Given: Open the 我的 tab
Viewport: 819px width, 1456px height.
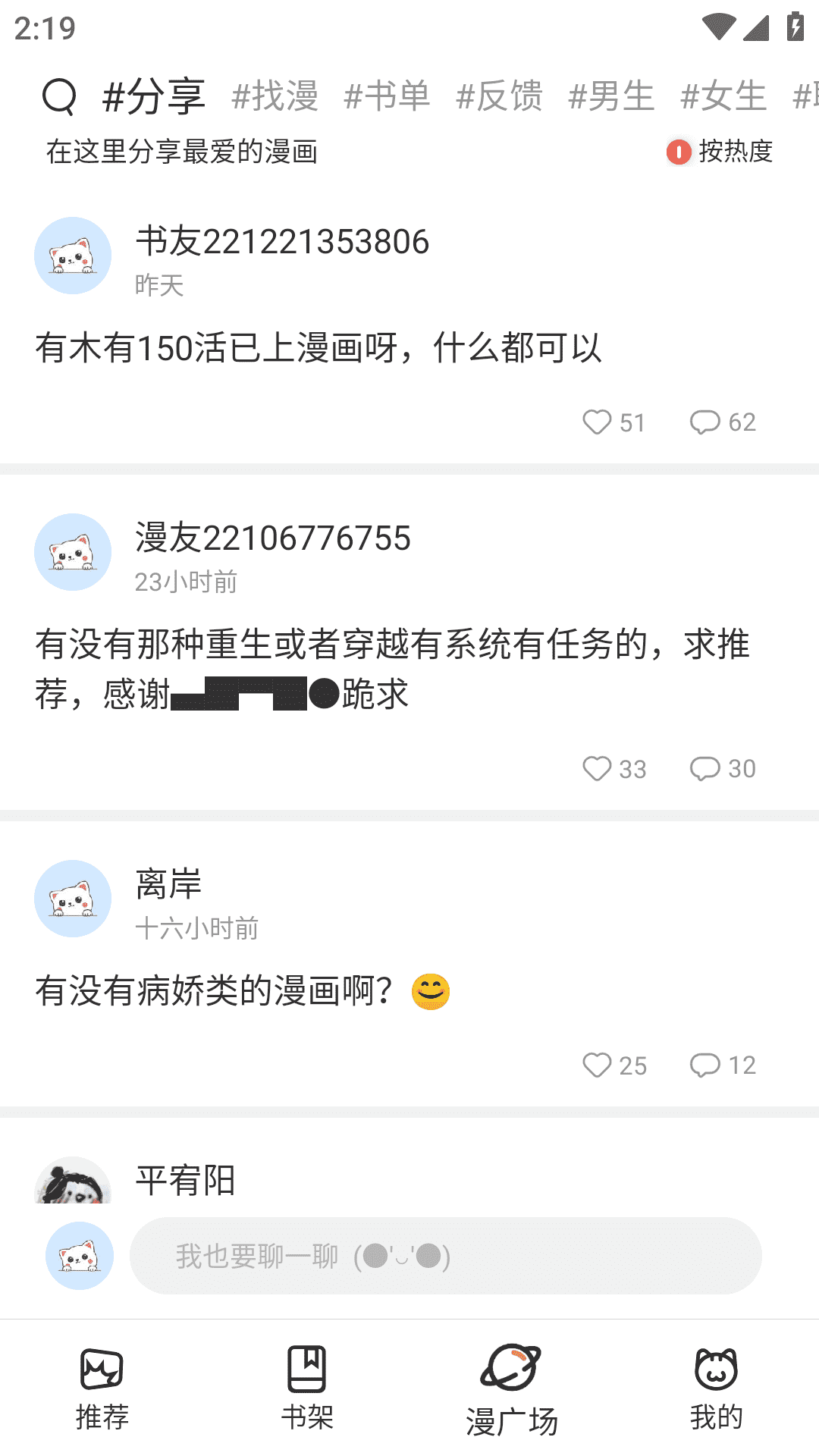Looking at the screenshot, I should [x=716, y=1388].
